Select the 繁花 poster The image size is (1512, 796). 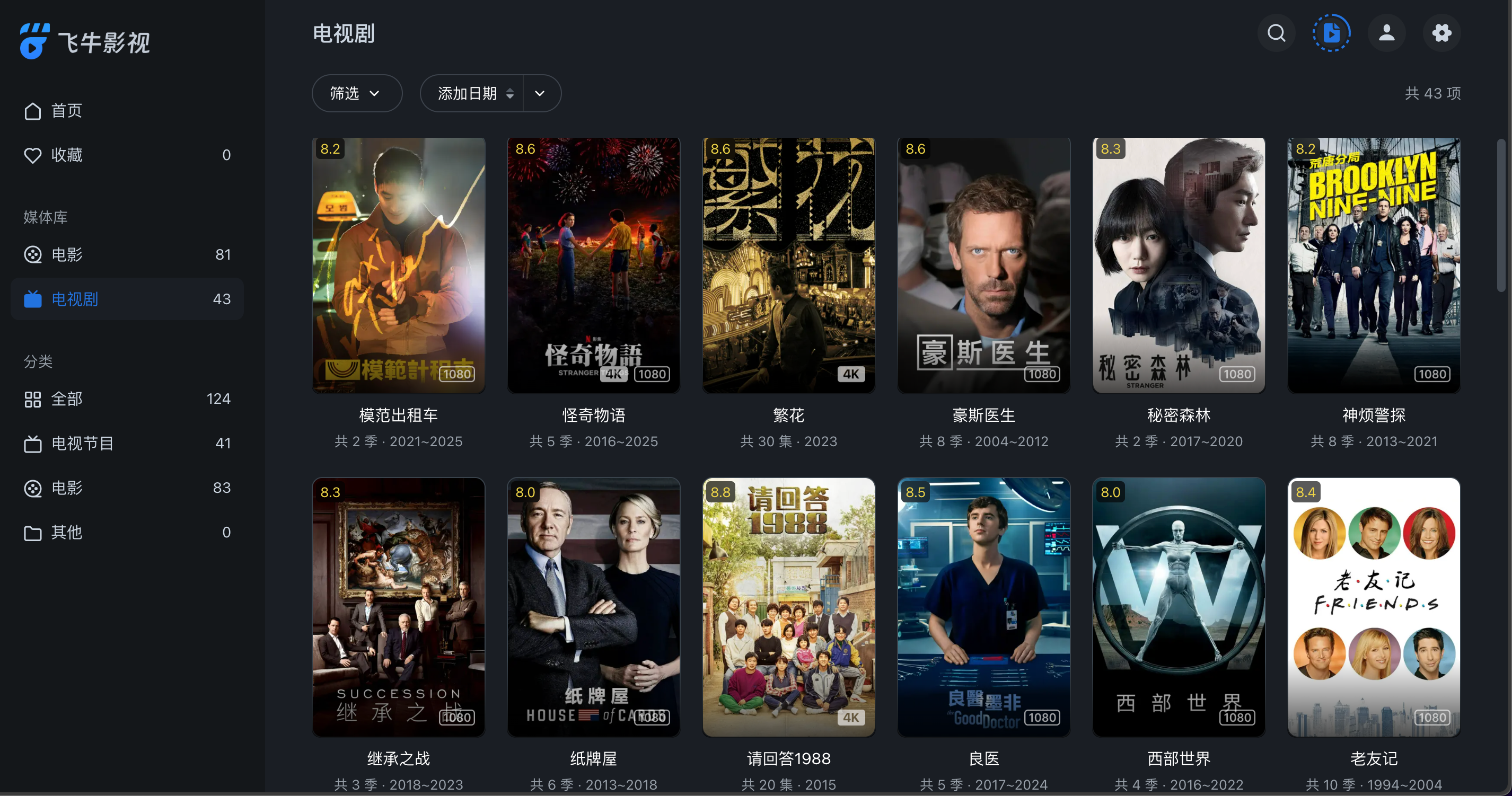tap(788, 266)
